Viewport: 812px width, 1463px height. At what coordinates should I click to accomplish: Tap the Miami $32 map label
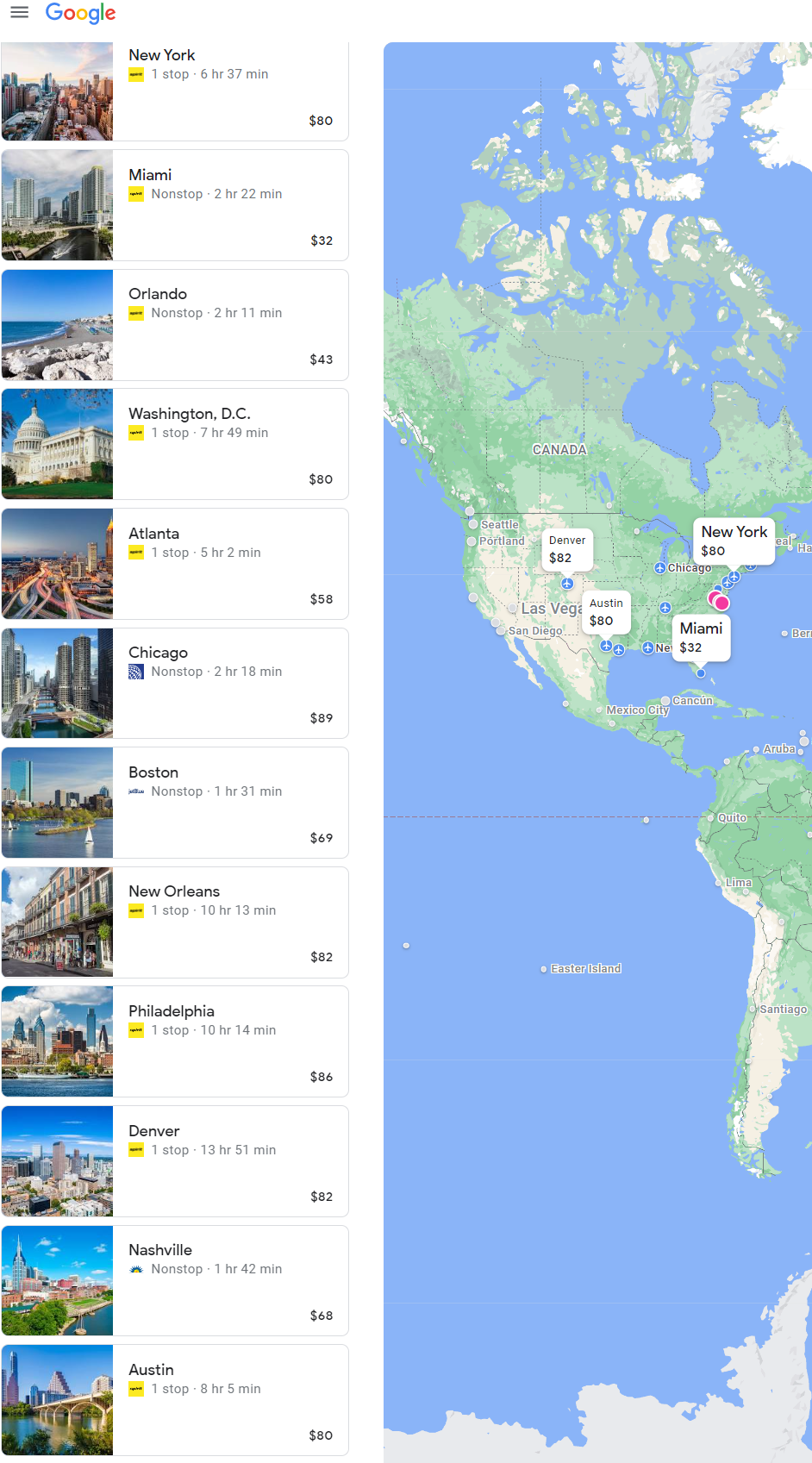701,638
